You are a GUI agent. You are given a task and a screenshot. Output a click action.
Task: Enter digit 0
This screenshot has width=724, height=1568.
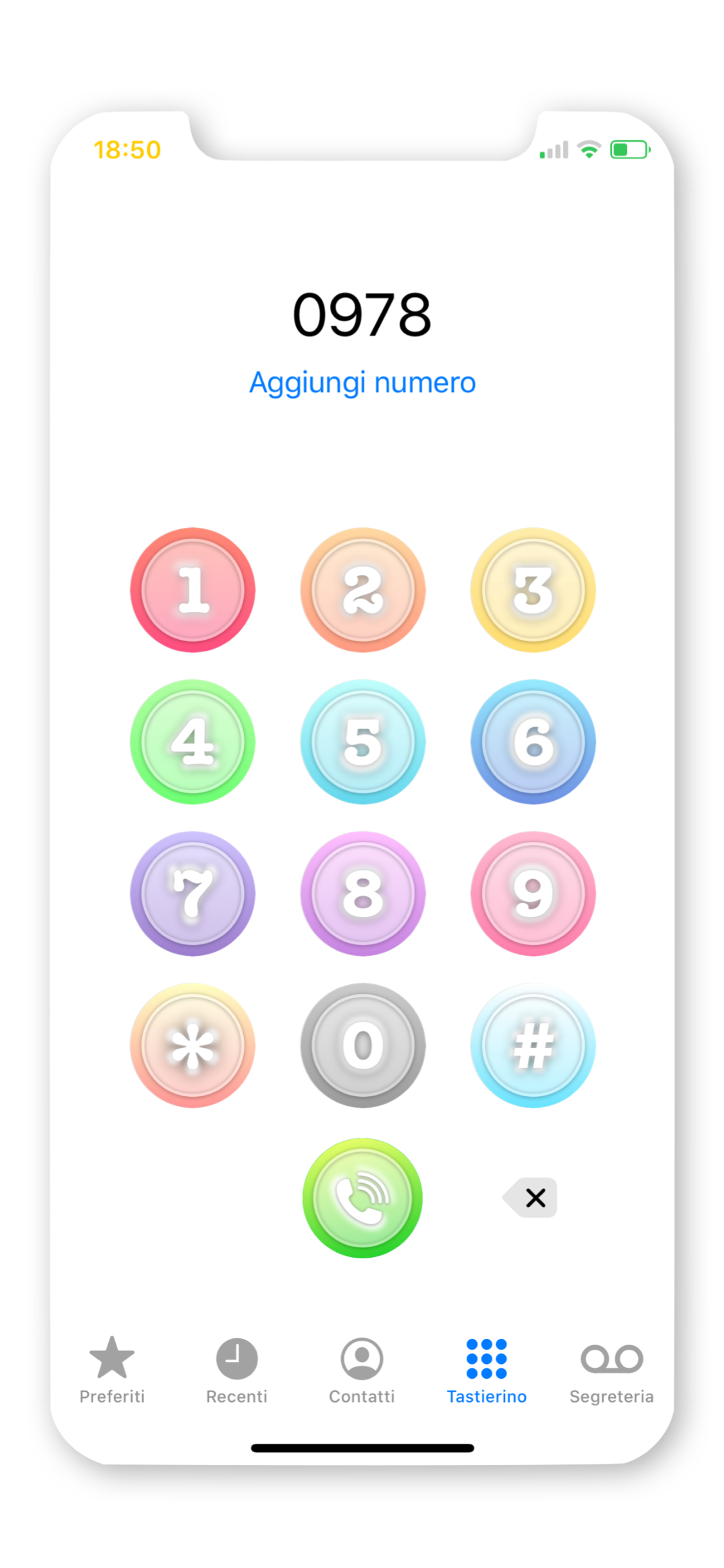pyautogui.click(x=363, y=1045)
